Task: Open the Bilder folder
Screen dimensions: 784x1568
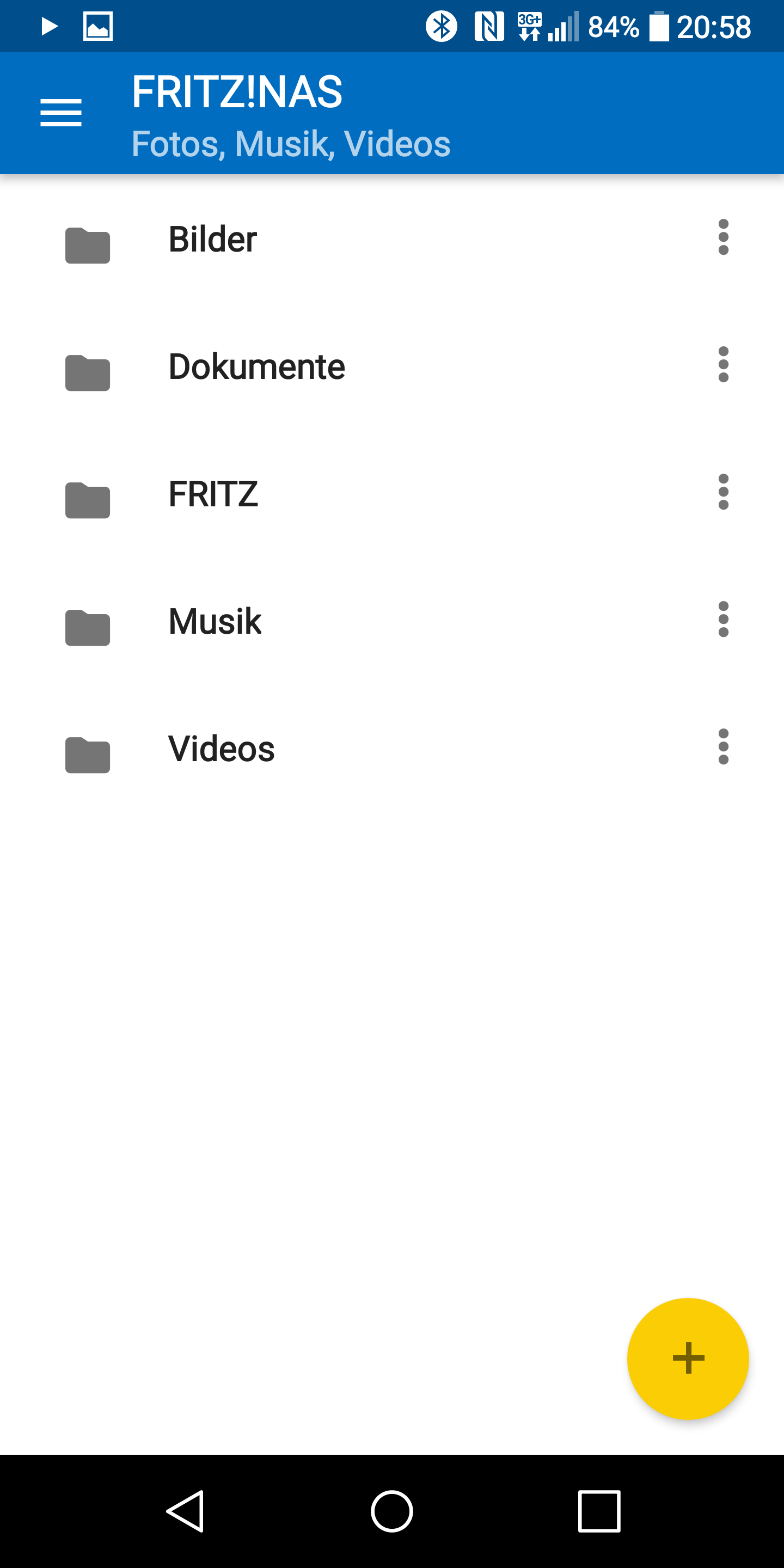Action: point(212,239)
